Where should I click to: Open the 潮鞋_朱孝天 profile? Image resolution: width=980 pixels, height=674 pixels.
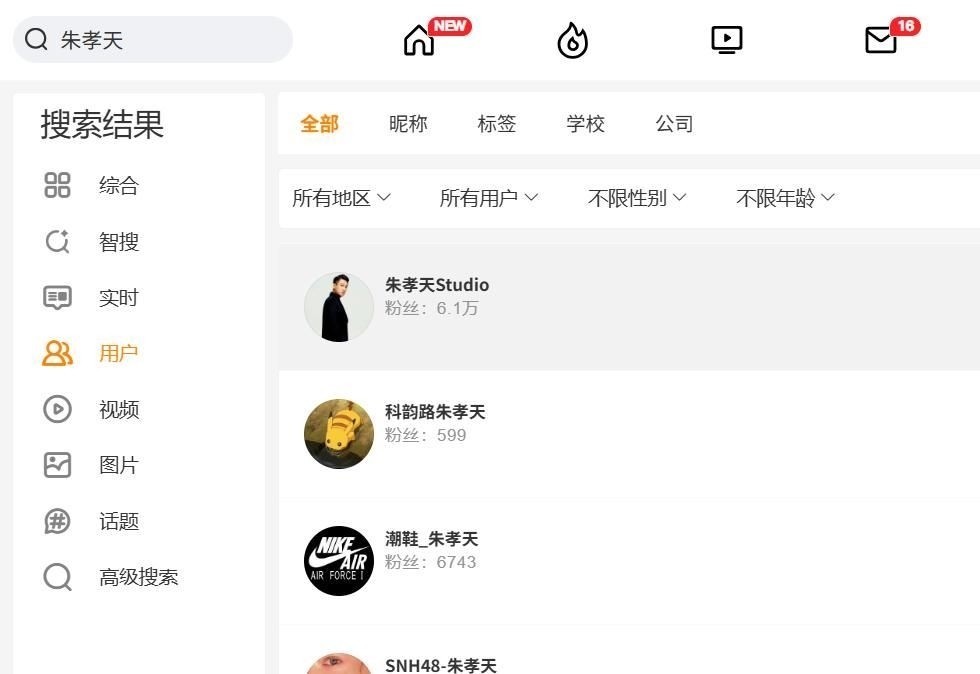coord(431,540)
